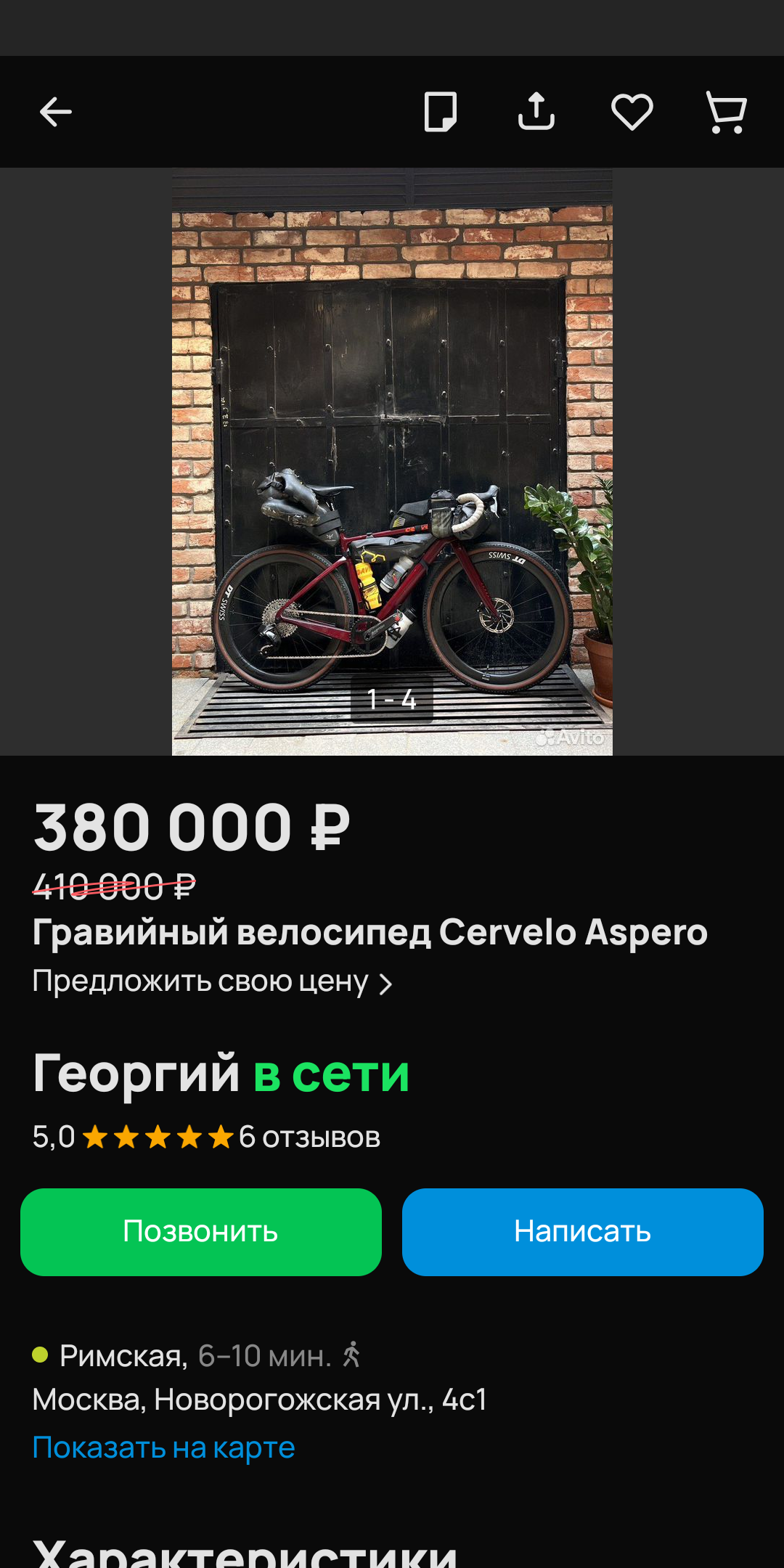This screenshot has height=1568, width=784.
Task: Open the bicycle photo gallery
Action: 392,462
